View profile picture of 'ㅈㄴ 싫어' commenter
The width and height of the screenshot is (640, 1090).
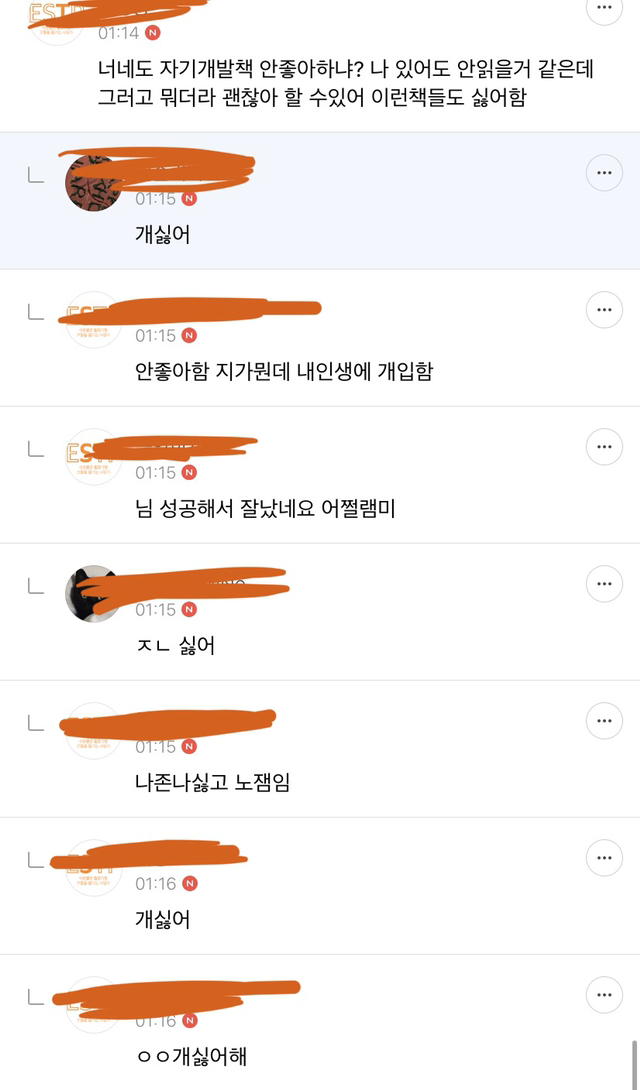point(93,594)
